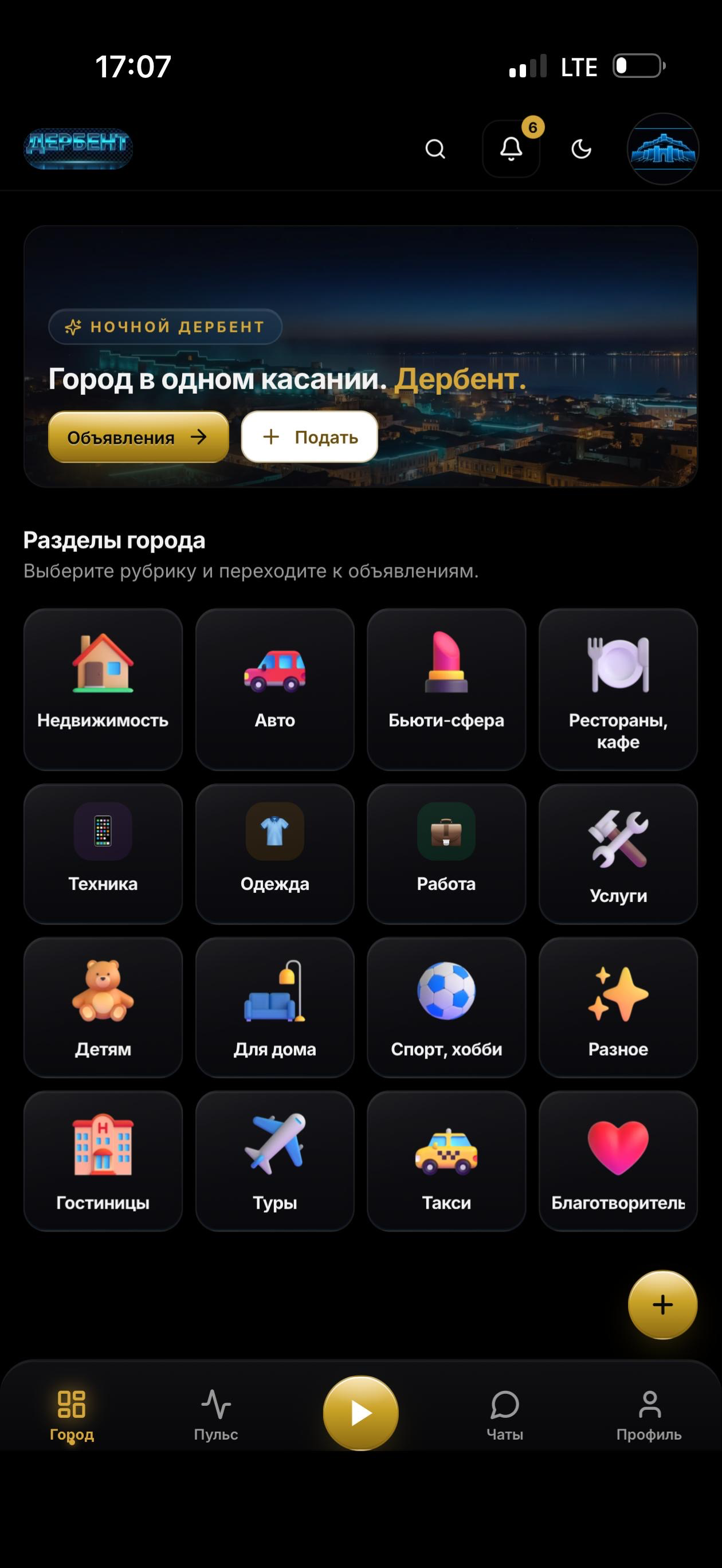Screen dimensions: 722x1568
Task: Select the Бьюти-сфера category
Action: (x=446, y=689)
